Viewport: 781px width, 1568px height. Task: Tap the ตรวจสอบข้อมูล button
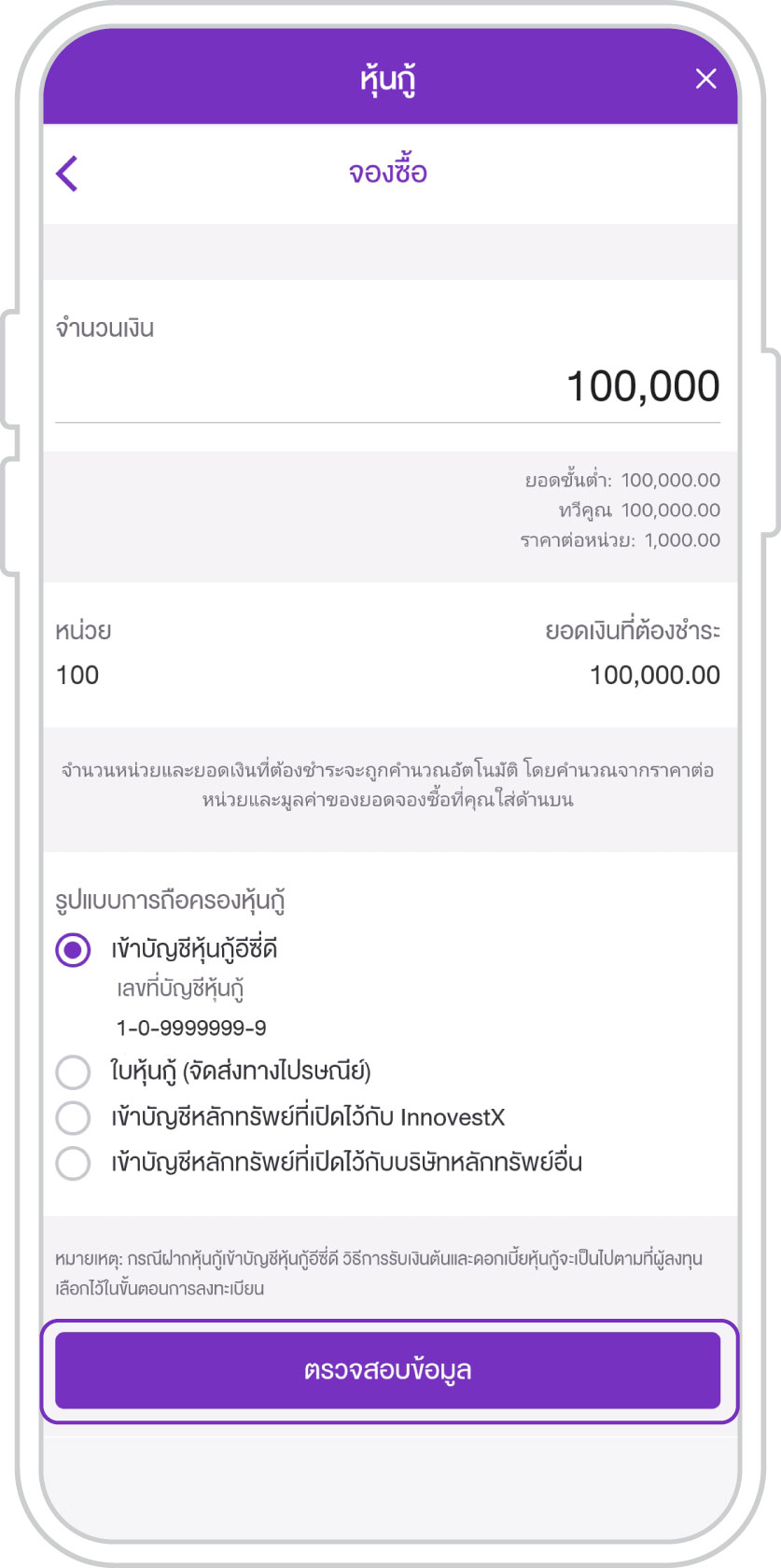coord(387,1370)
